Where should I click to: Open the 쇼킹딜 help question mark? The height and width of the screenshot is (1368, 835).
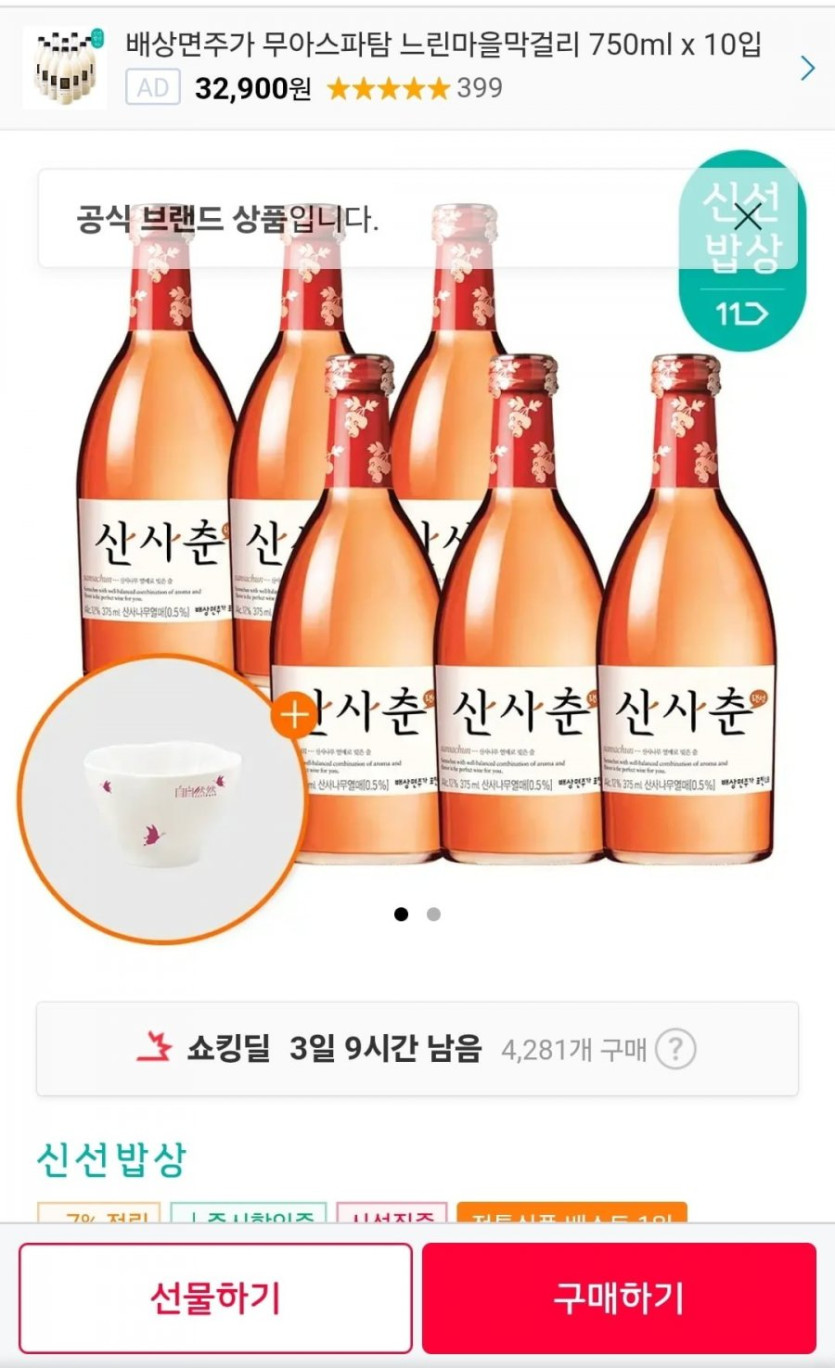[x=676, y=1050]
